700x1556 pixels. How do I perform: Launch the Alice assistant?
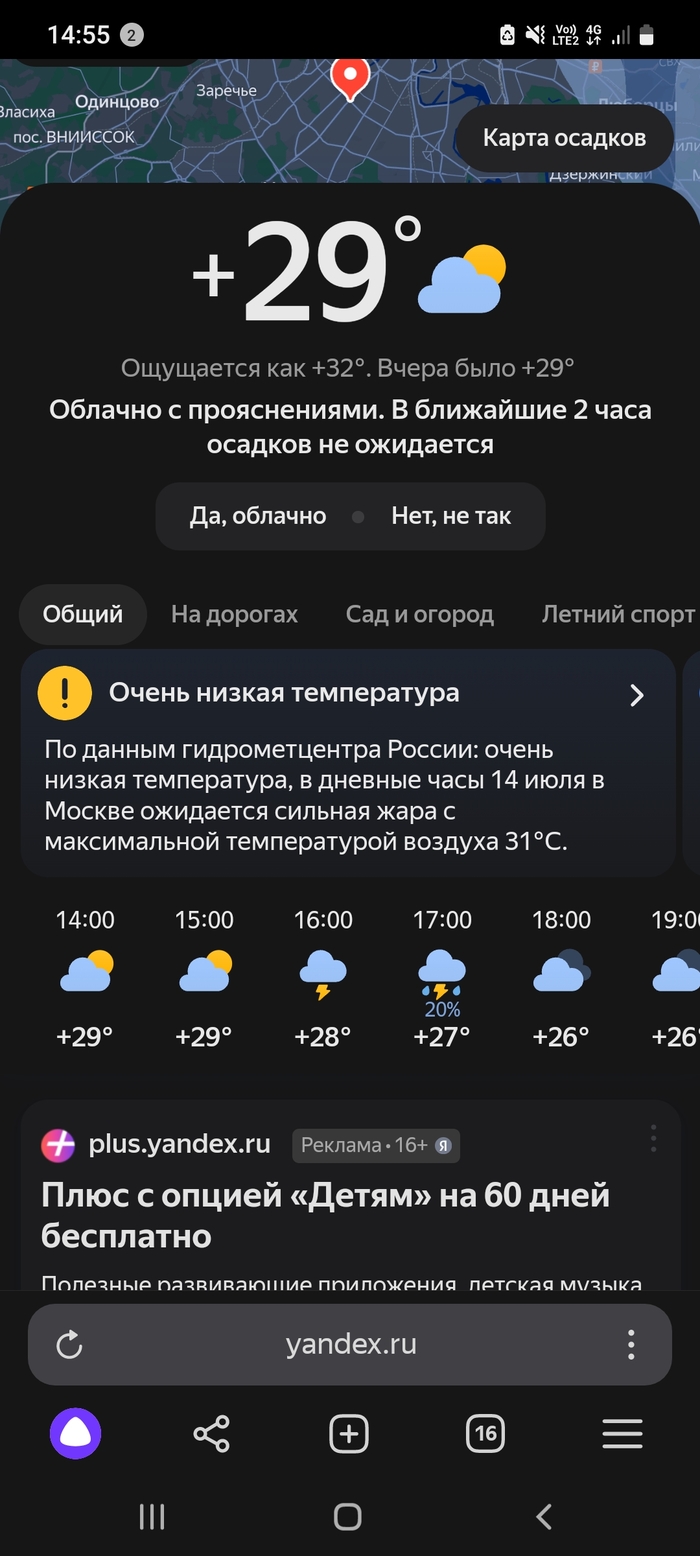pyautogui.click(x=76, y=1434)
